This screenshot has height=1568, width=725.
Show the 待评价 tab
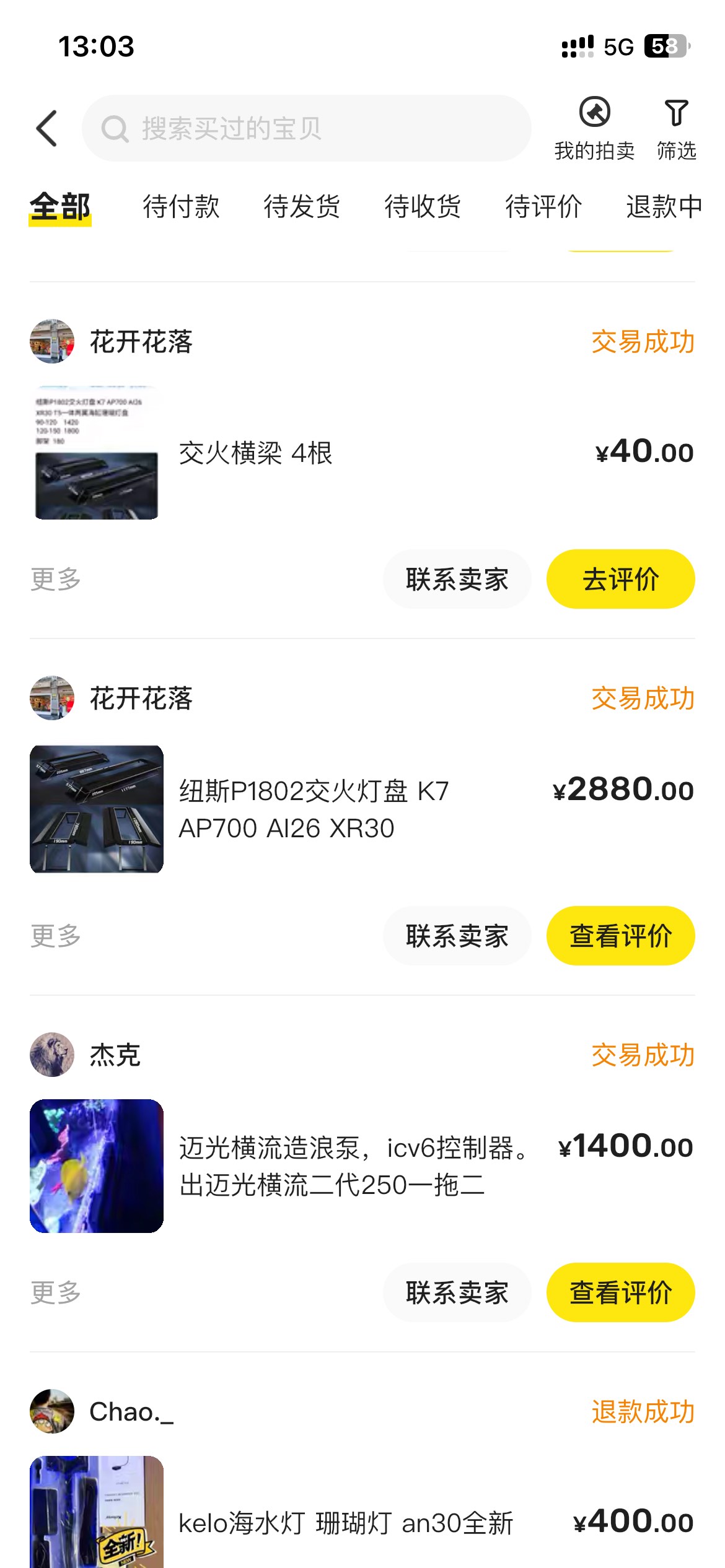[x=543, y=206]
